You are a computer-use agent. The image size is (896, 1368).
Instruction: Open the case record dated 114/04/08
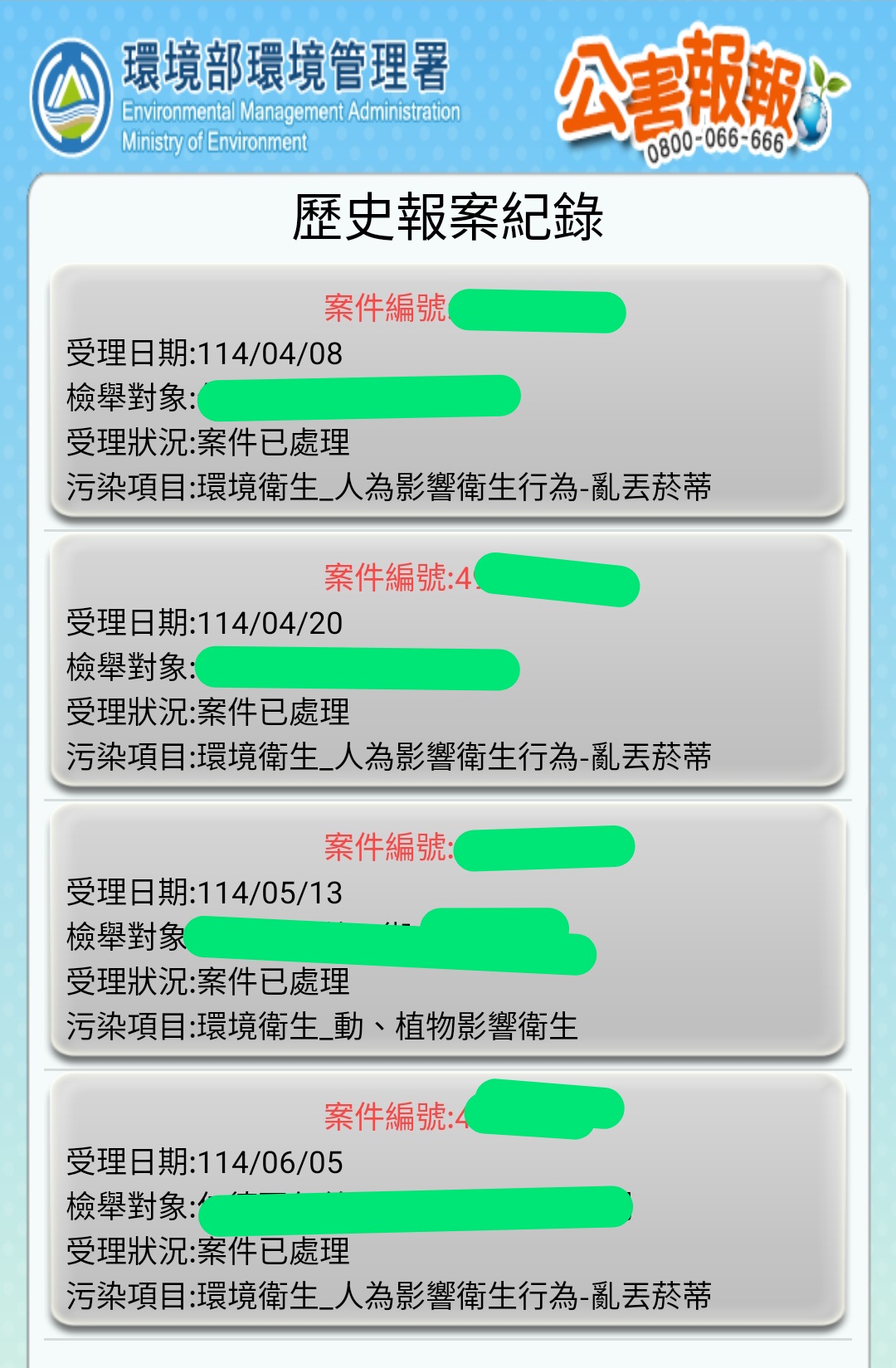click(x=448, y=392)
